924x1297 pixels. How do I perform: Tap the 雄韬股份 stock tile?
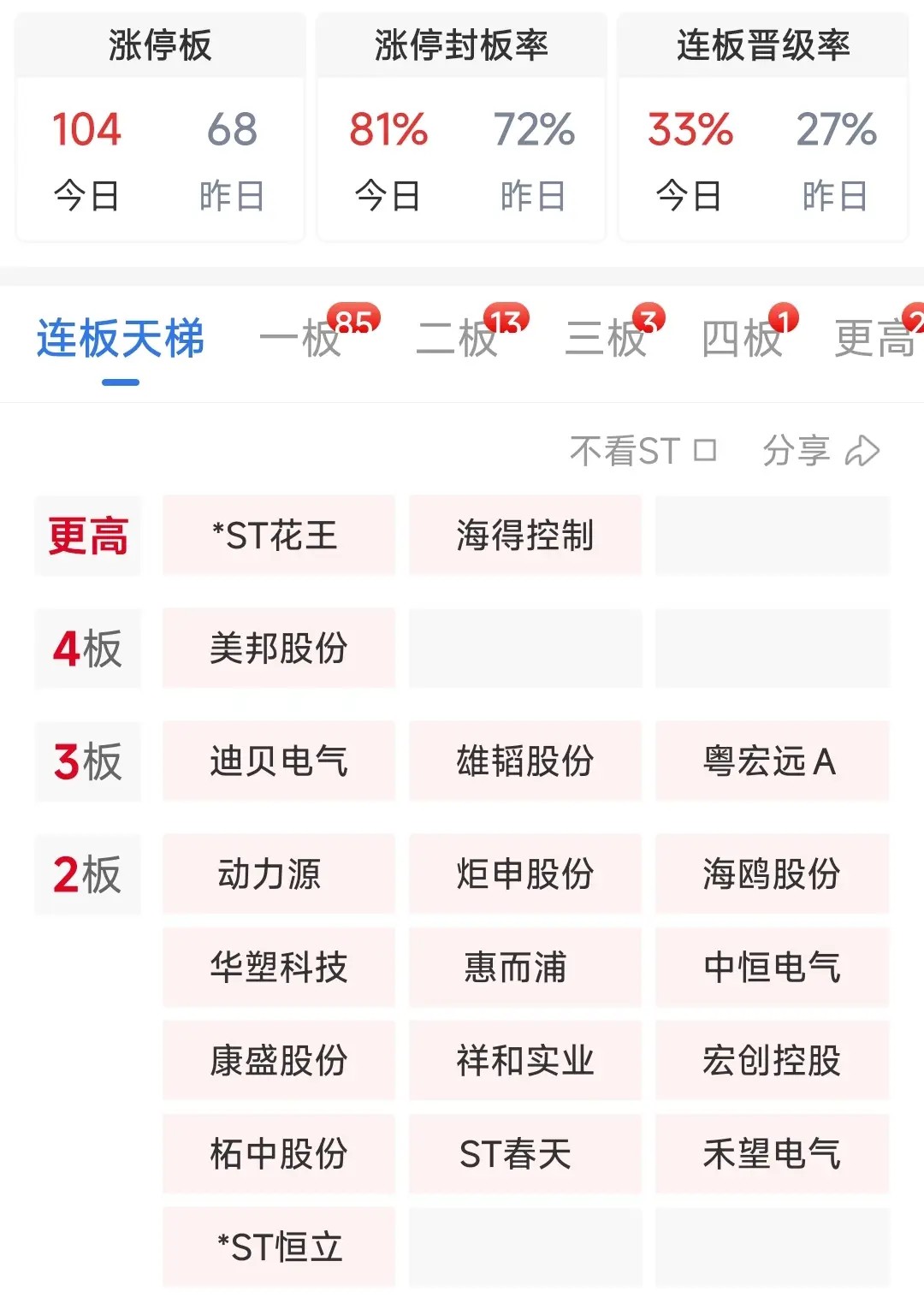525,761
